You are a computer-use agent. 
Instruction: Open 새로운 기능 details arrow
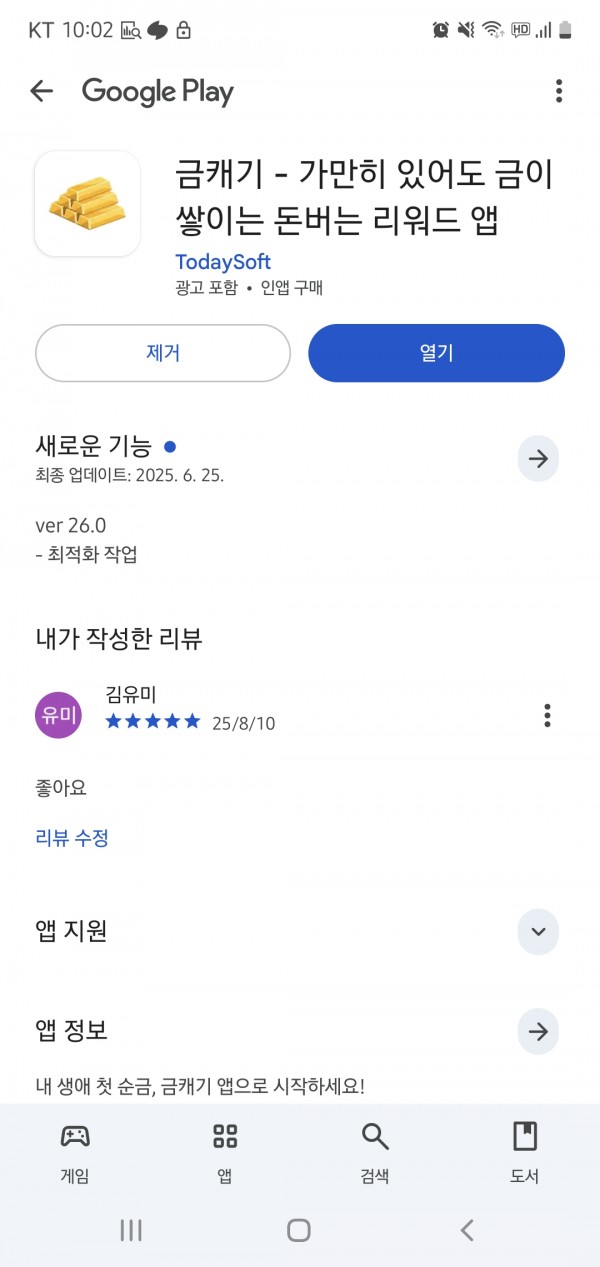pos(538,459)
